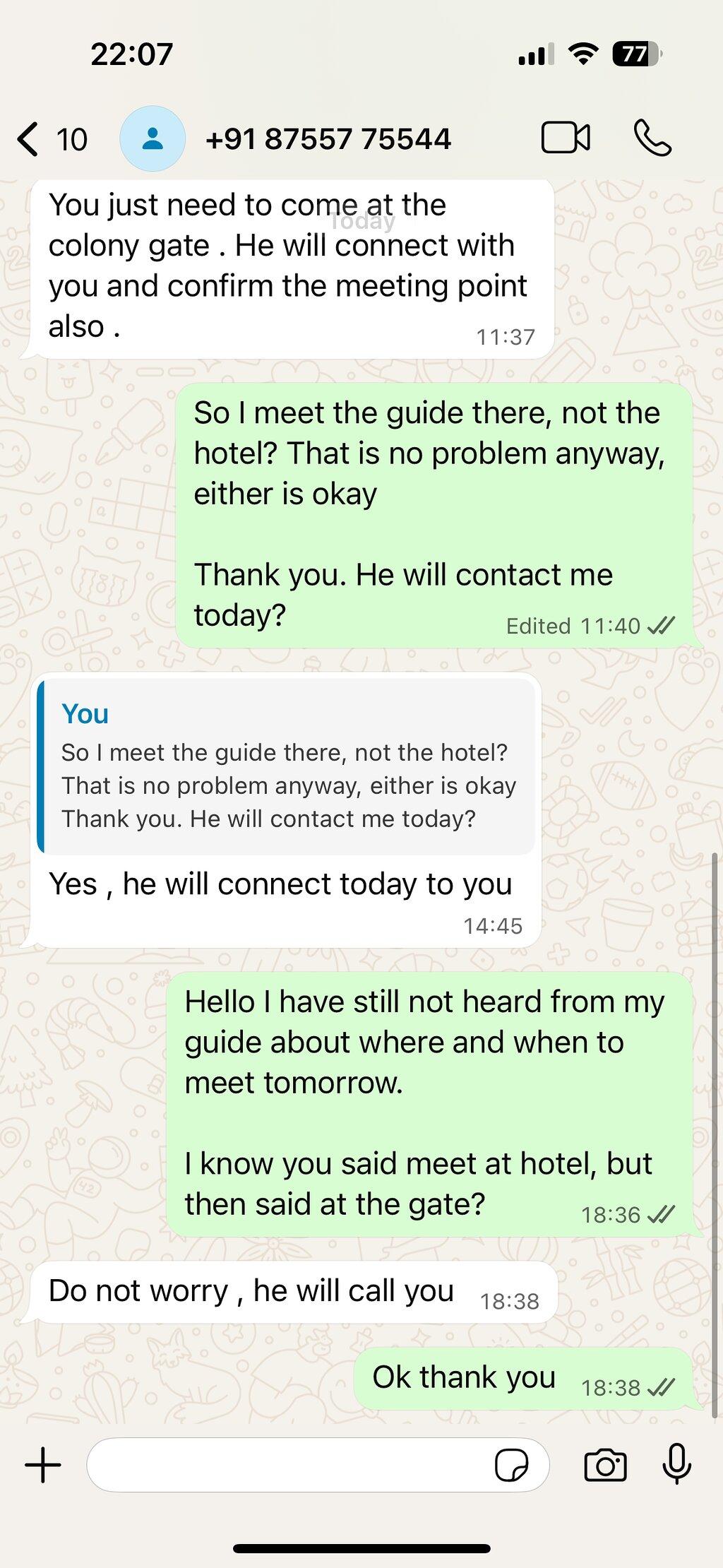Jump to the quoted message in the reply
723x1568 pixels.
(286, 767)
